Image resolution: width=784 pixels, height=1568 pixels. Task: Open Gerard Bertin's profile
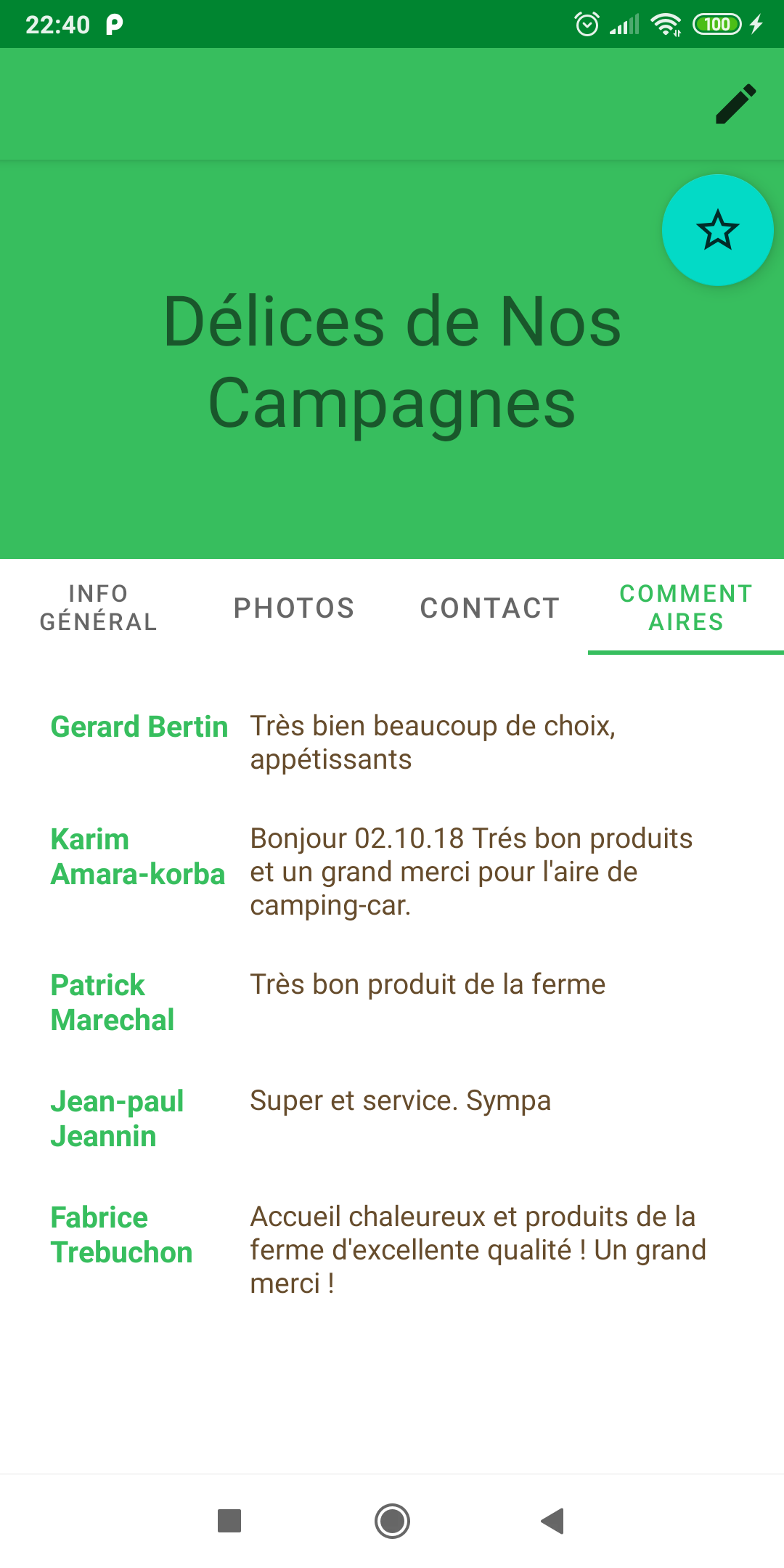(139, 727)
